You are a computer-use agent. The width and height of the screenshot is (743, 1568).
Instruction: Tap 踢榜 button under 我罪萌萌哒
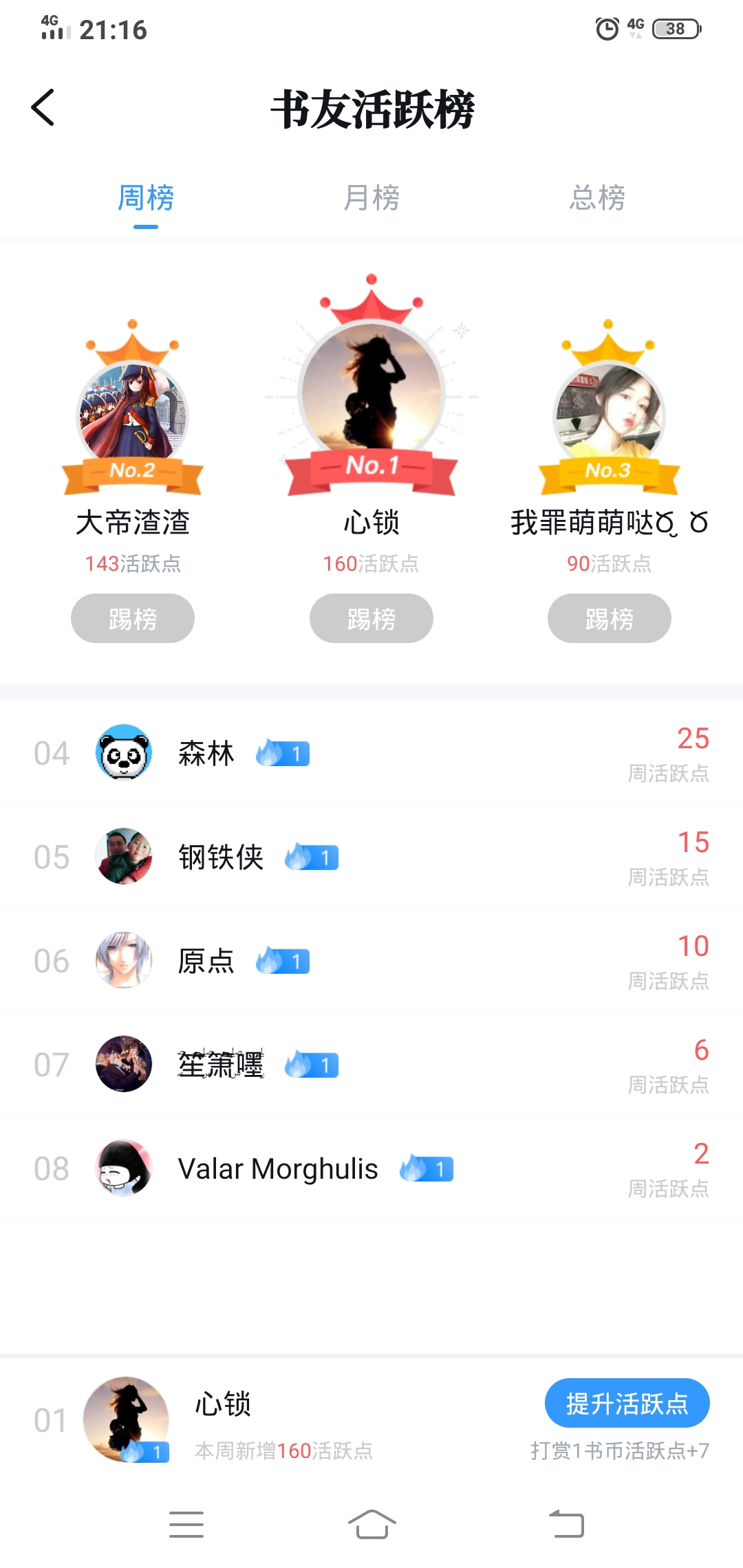609,618
